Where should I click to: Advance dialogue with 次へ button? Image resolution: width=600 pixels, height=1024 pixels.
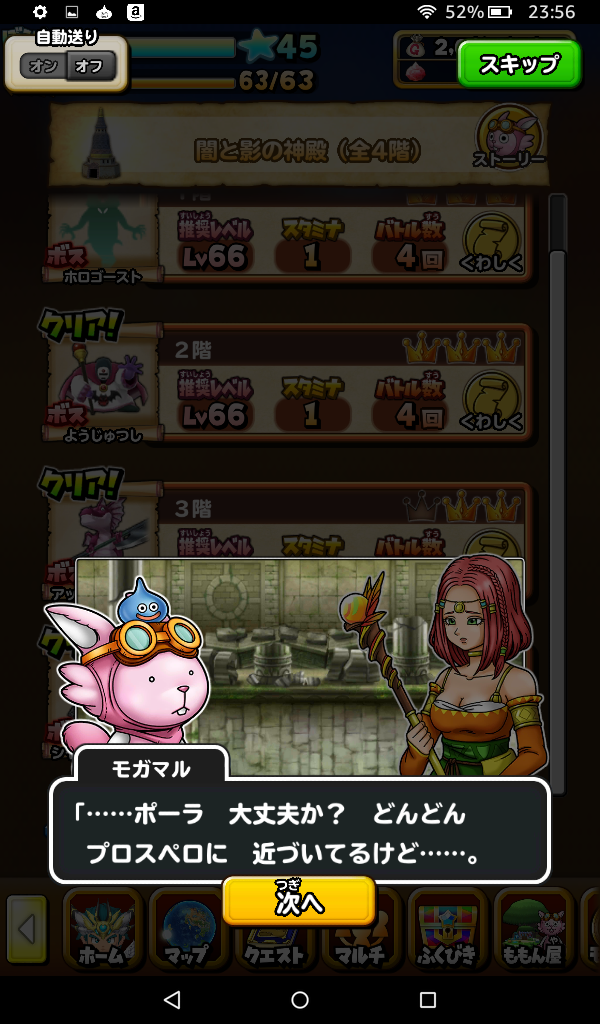(x=299, y=901)
